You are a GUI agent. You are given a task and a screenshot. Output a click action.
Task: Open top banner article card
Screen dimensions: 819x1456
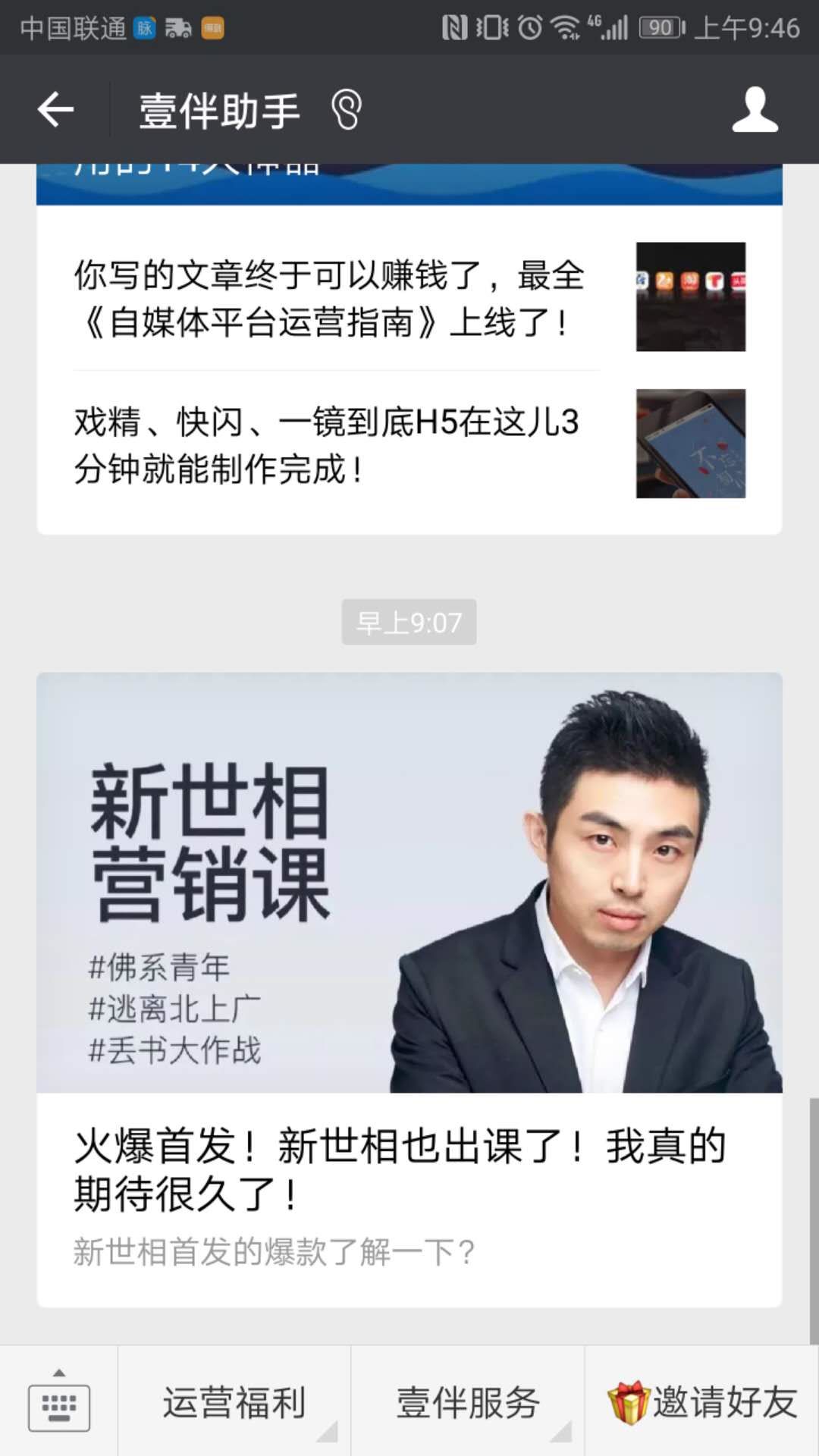pos(409,184)
